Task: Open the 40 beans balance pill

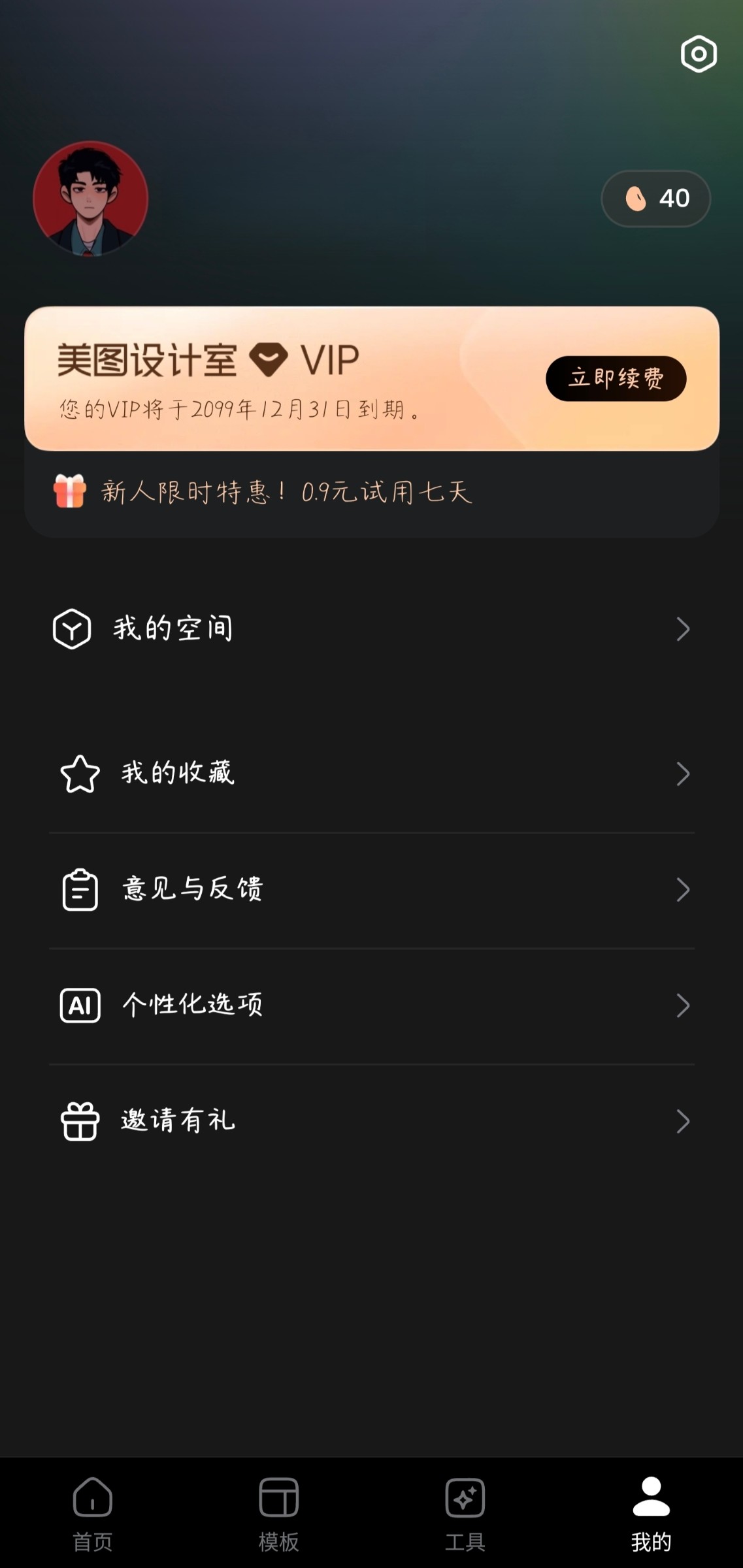Action: 655,199
